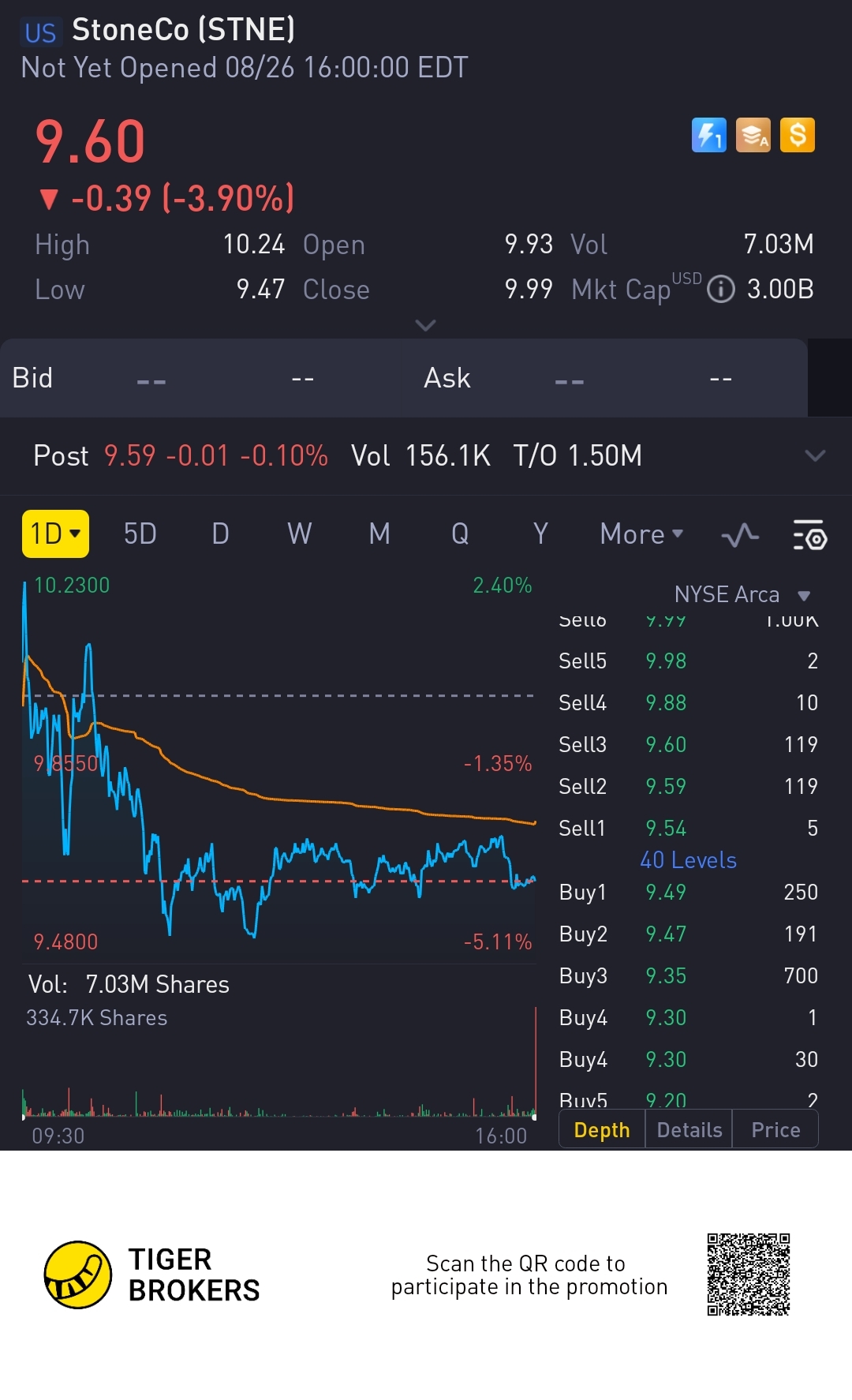
Task: Expand more quote stats below Close
Action: pyautogui.click(x=425, y=325)
